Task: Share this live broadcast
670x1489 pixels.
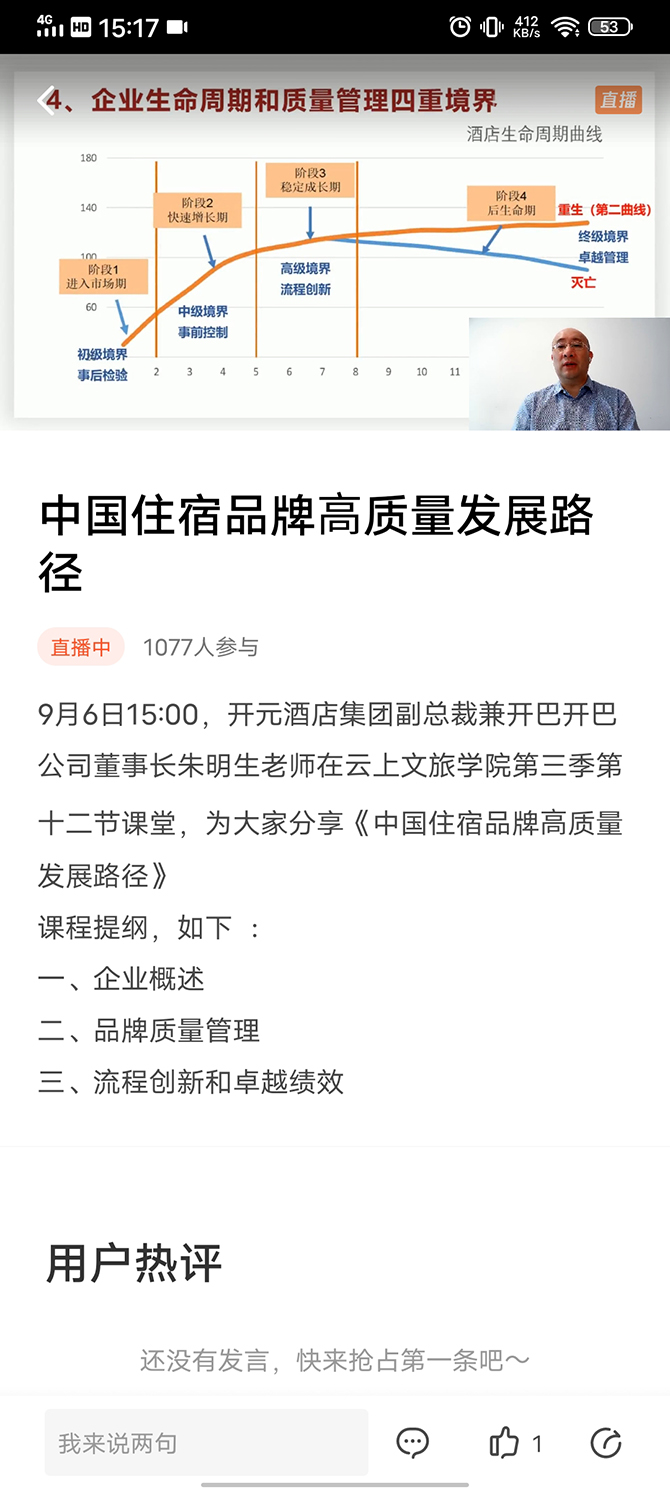Action: pyautogui.click(x=606, y=1443)
